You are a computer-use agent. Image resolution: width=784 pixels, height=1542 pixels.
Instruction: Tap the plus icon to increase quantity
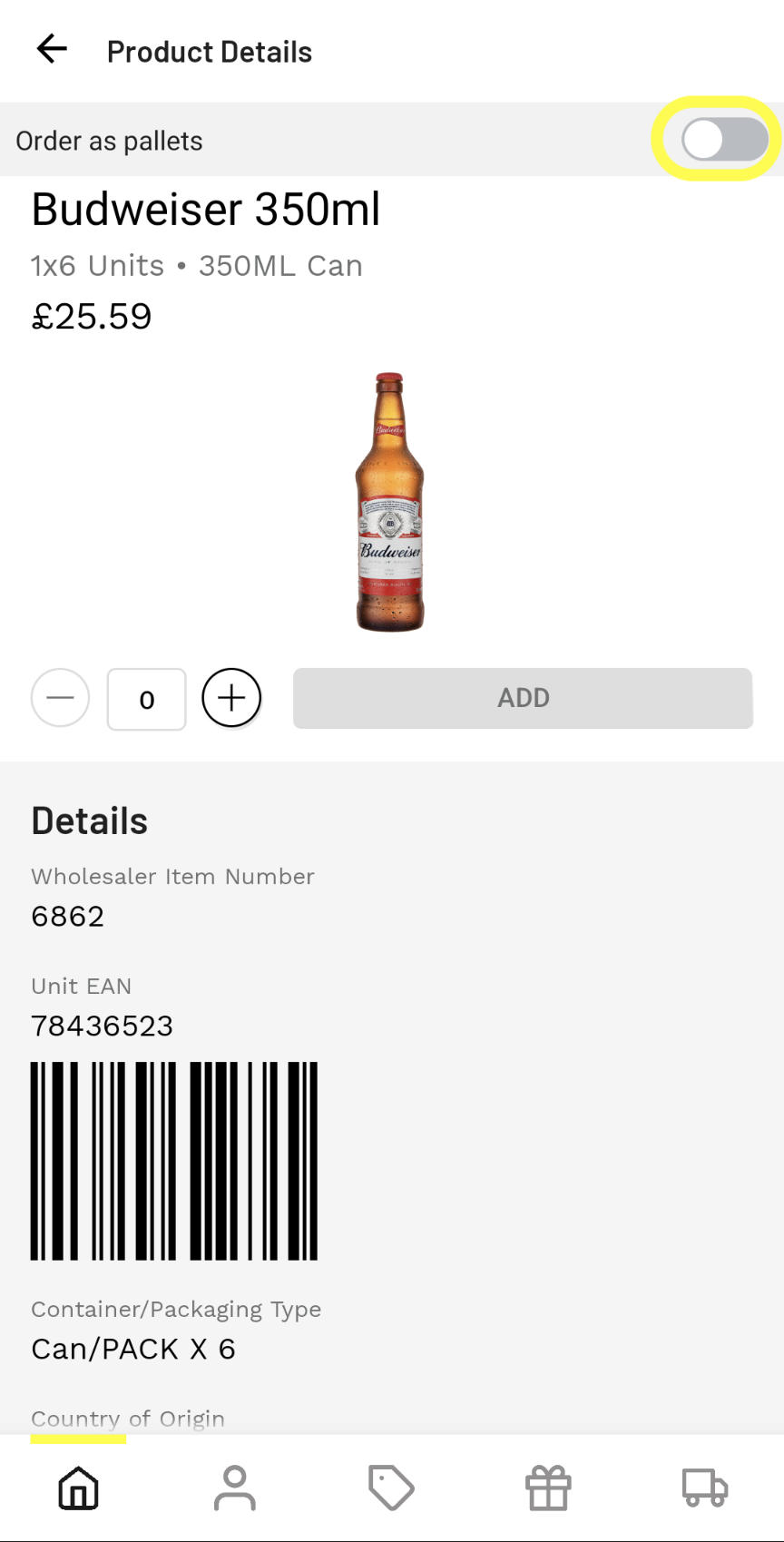(230, 698)
